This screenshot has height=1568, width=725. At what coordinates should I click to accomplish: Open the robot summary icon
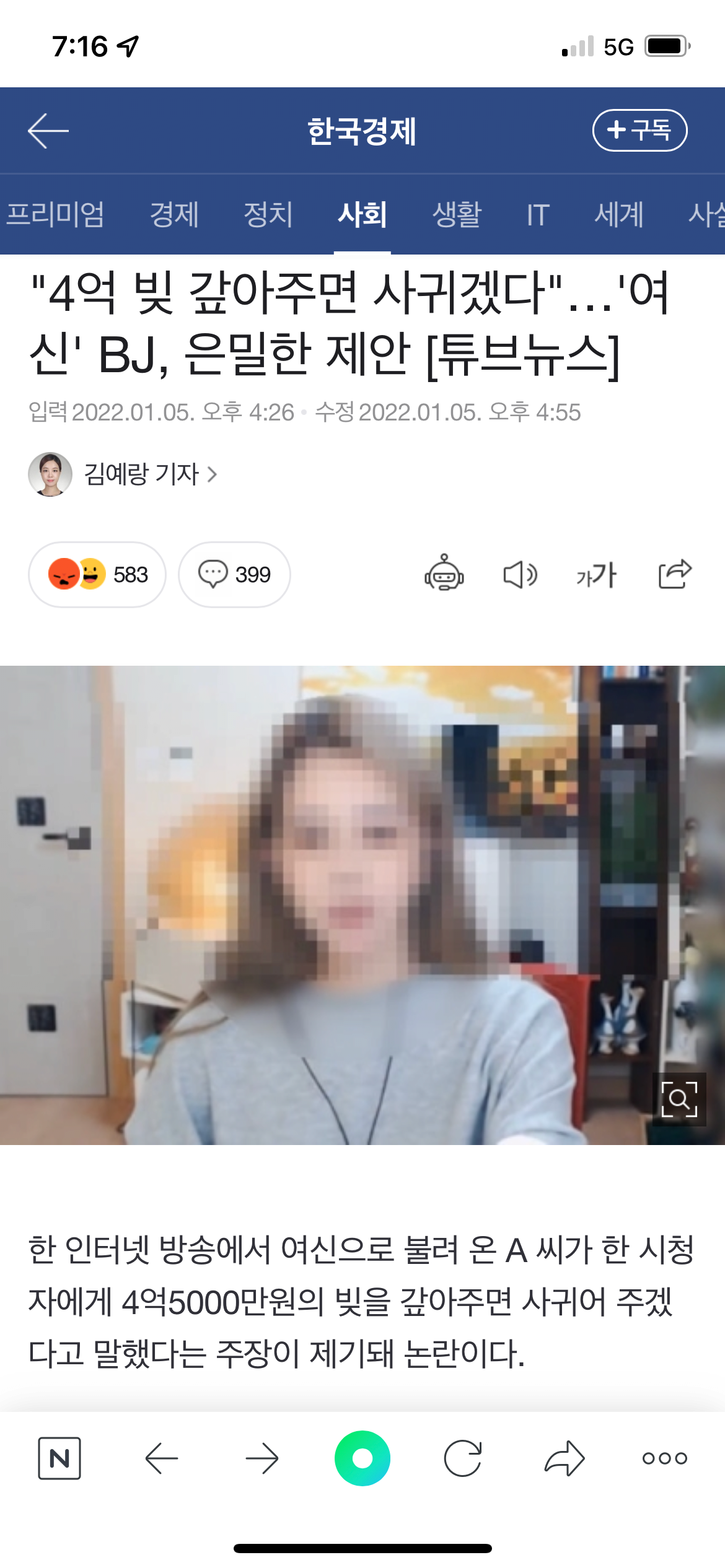pos(444,573)
